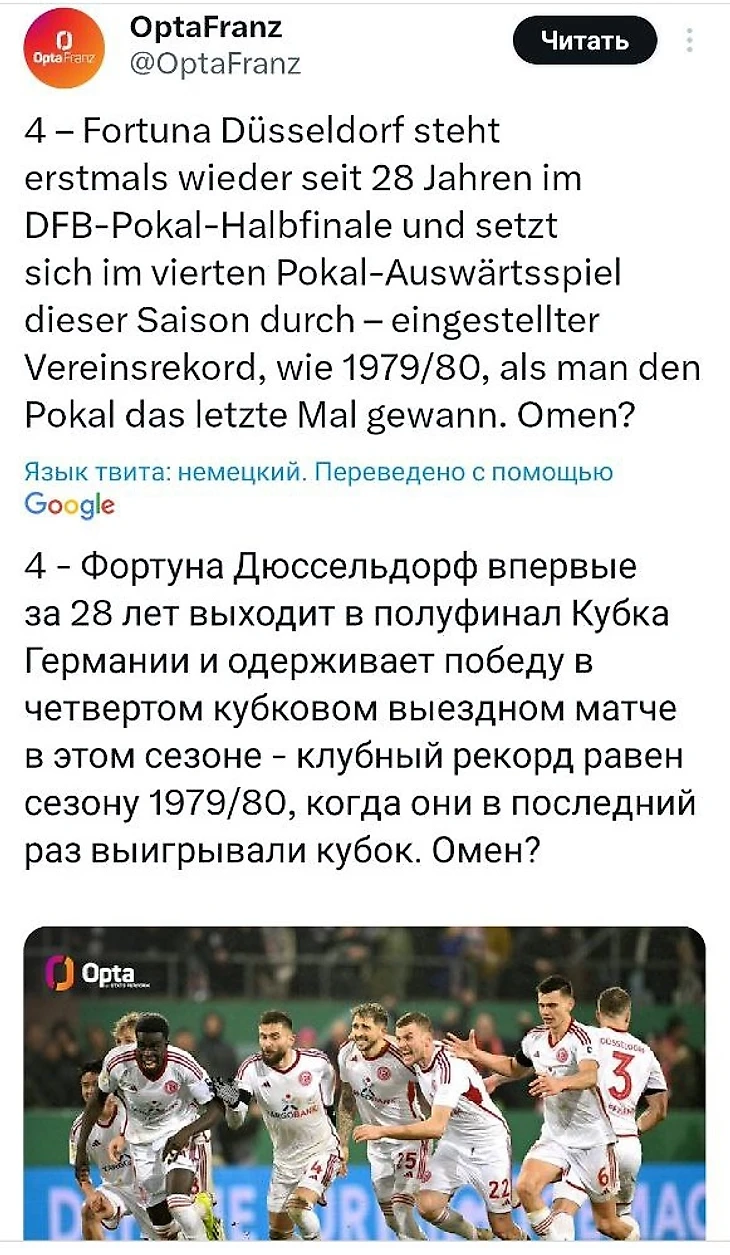Screen dimensions: 730x1255
Task: Open the @OptaFranz handle link
Action: (215, 64)
